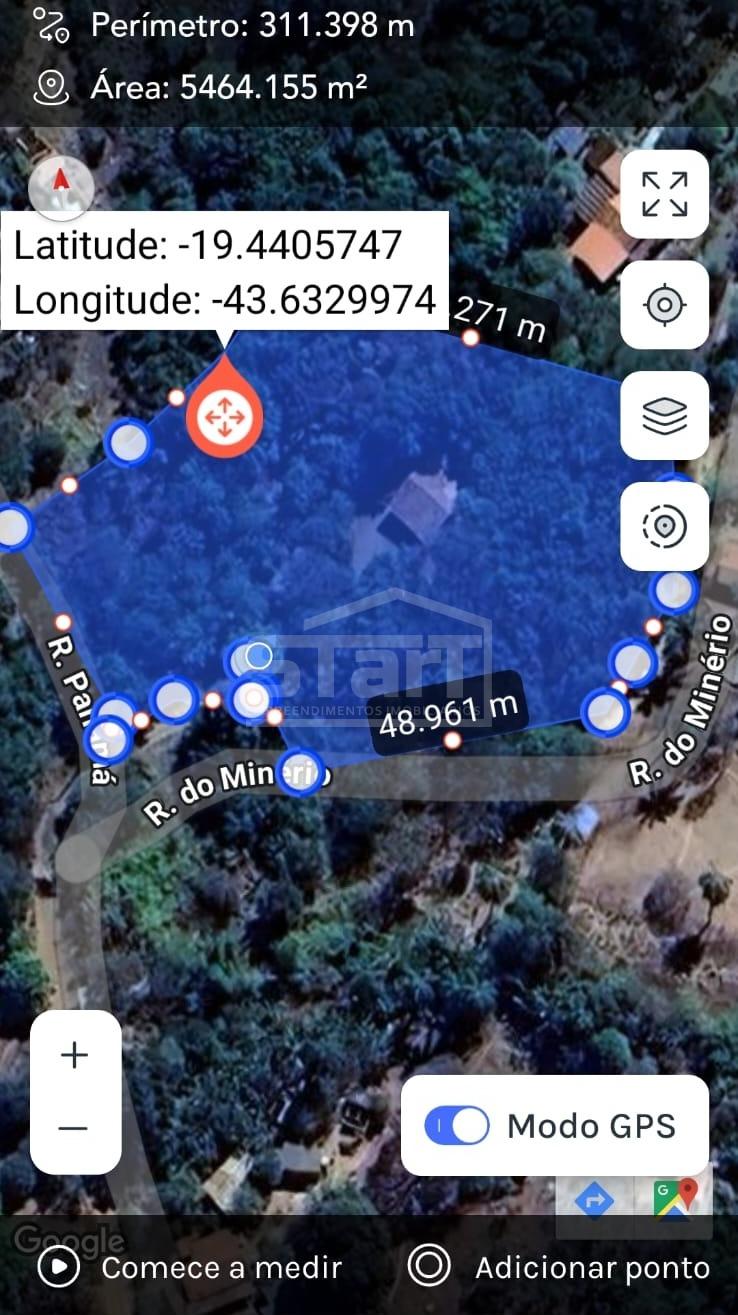Zoom out with the minus button
Viewport: 738px width, 1315px height.
click(x=75, y=1129)
